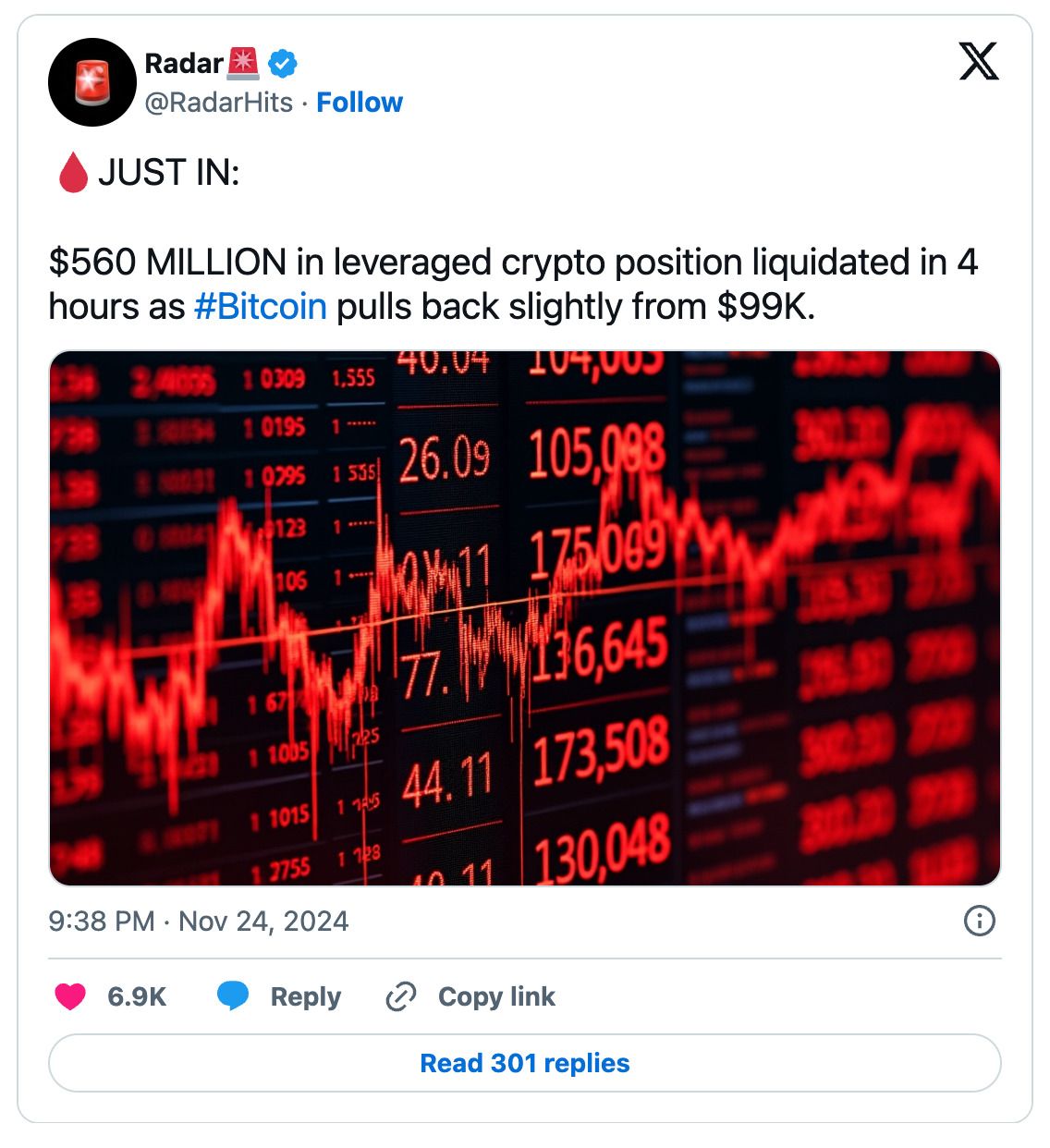Copy link to this tweet
1050x1148 pixels.
[x=471, y=996]
